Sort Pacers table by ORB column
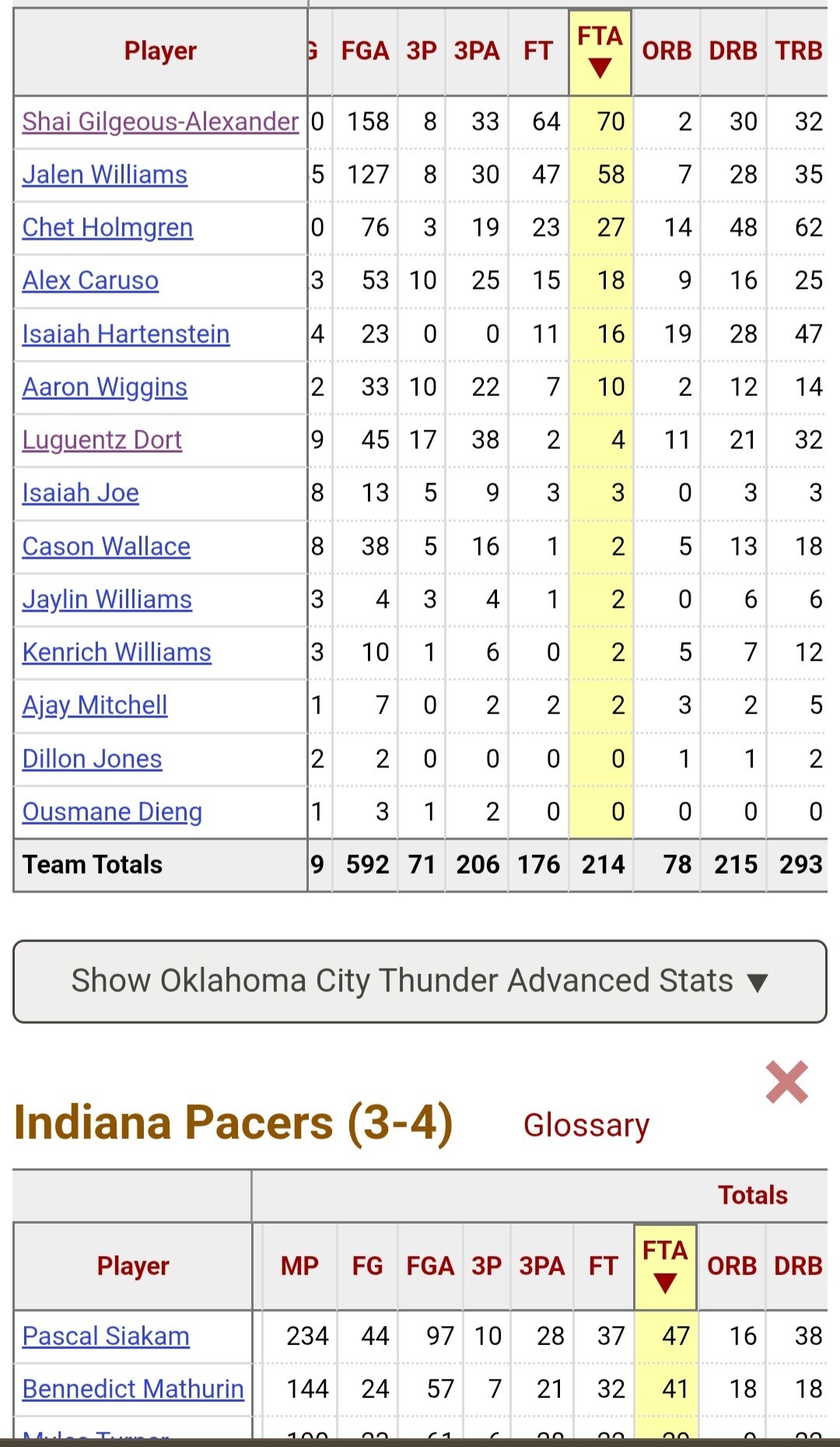 pos(731,1266)
